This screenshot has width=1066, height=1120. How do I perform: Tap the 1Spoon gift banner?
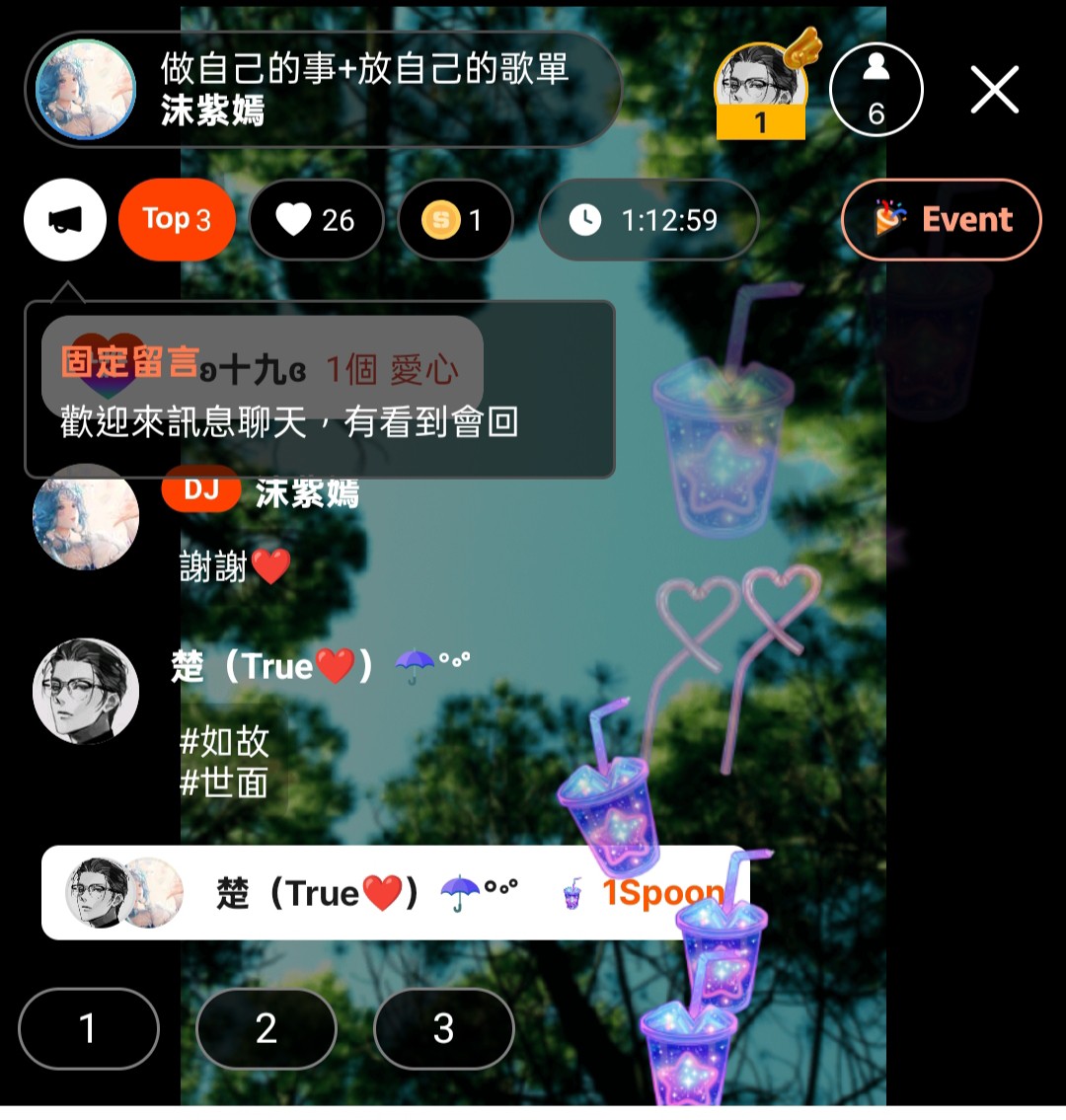395,893
